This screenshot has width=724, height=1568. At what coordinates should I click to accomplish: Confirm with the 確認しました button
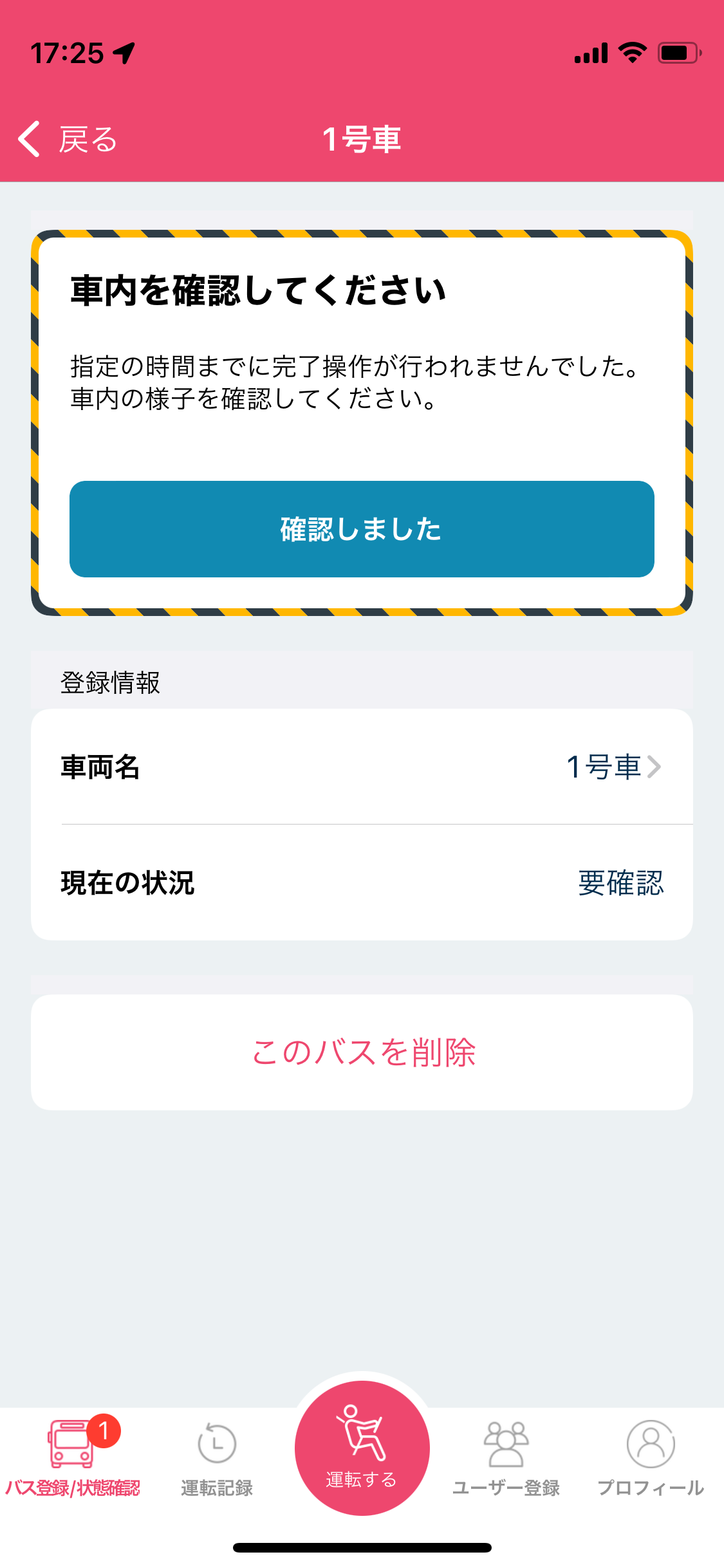[x=362, y=529]
